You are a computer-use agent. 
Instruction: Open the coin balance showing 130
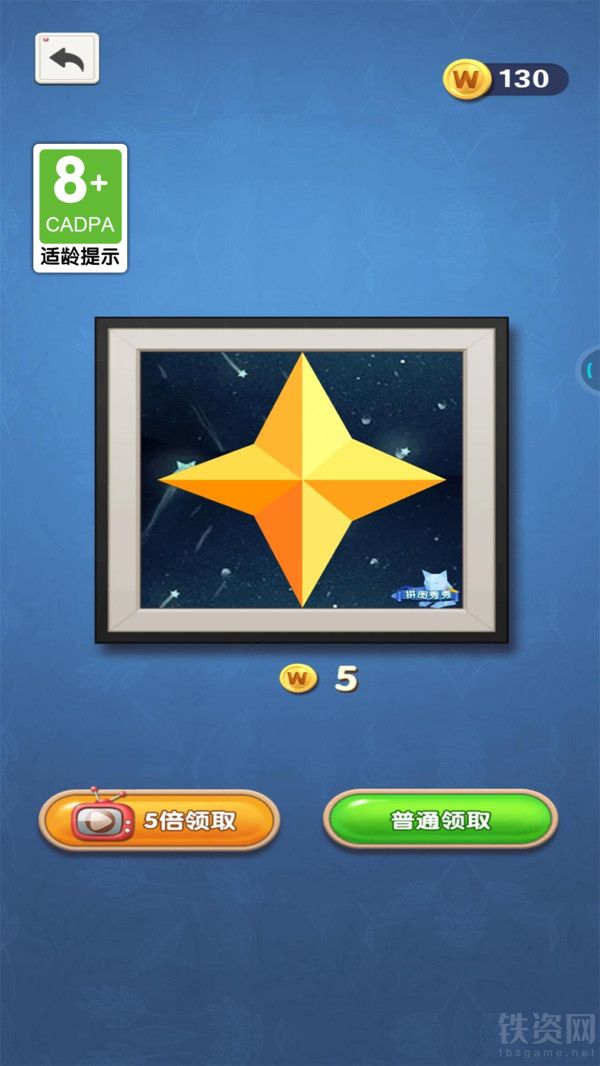tap(506, 80)
